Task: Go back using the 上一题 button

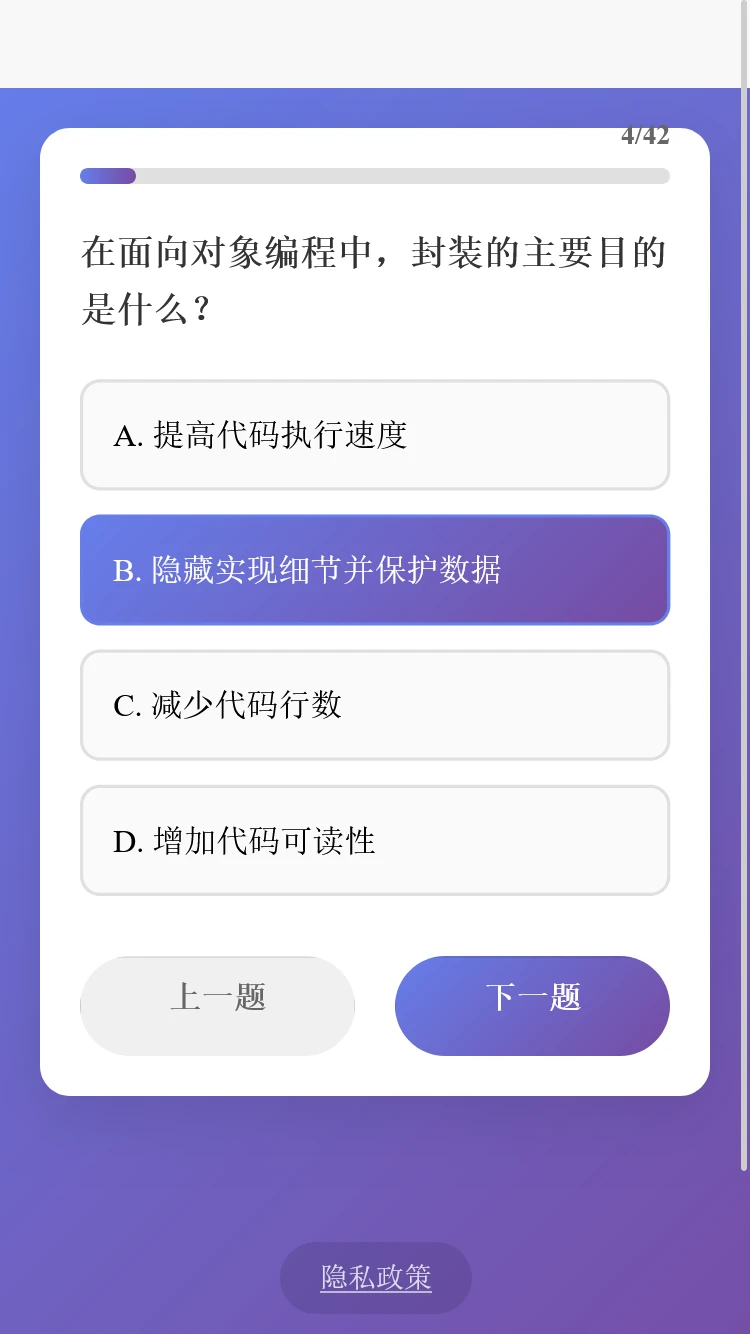Action: pyautogui.click(x=217, y=1005)
